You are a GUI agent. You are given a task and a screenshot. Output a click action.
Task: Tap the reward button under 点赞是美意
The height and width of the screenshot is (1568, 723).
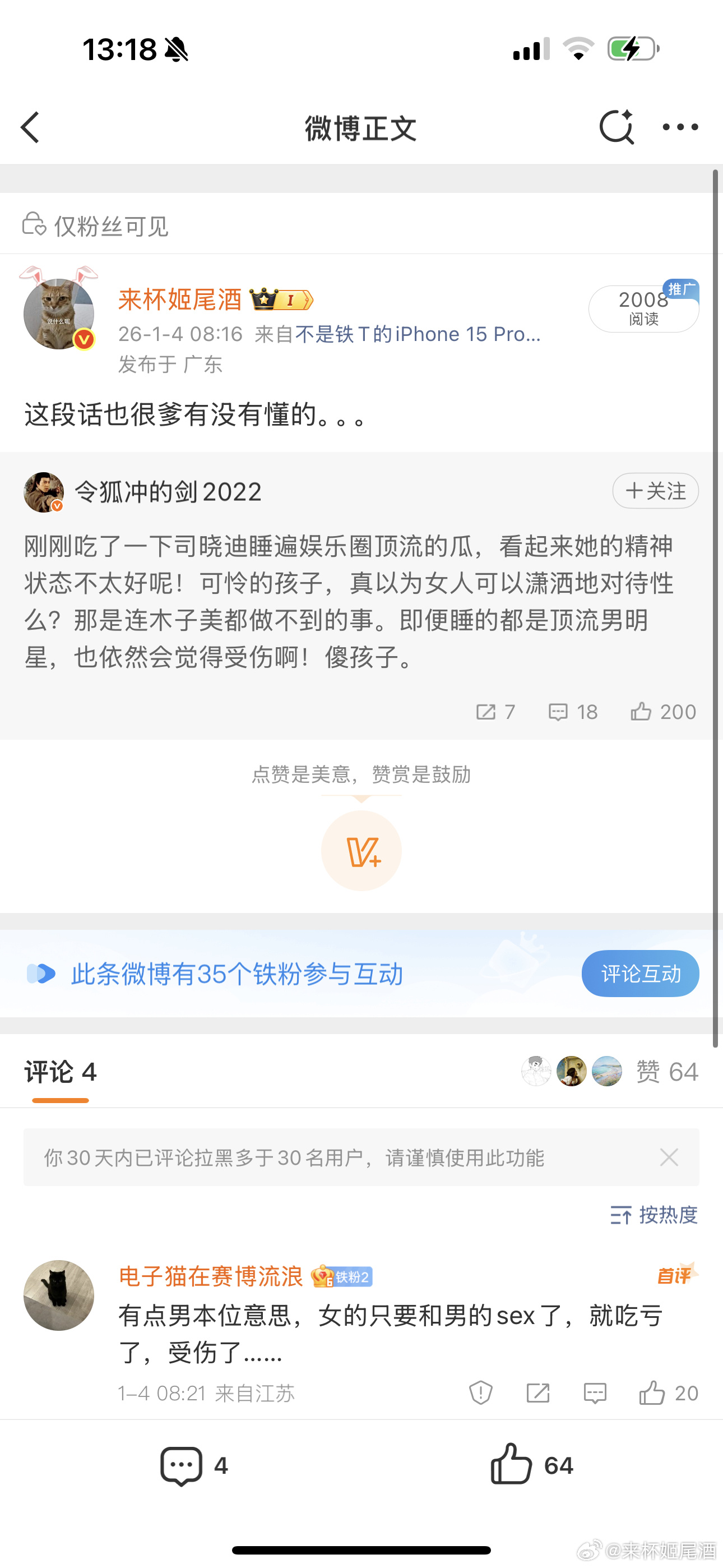361,850
